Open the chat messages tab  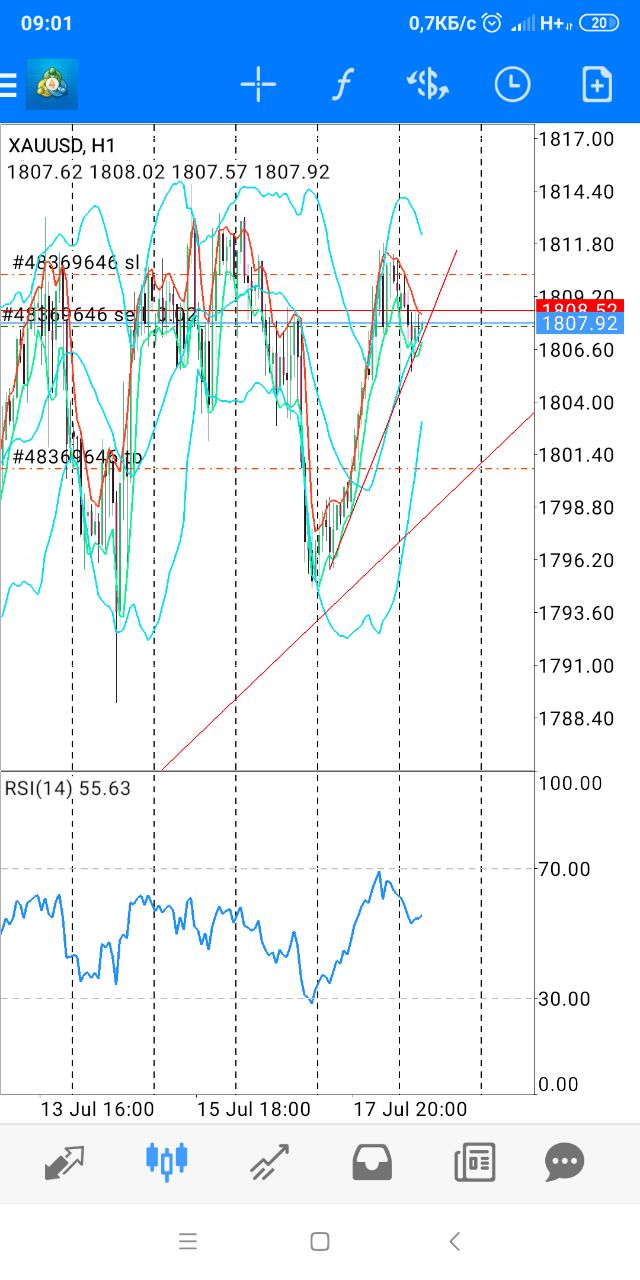click(564, 1162)
